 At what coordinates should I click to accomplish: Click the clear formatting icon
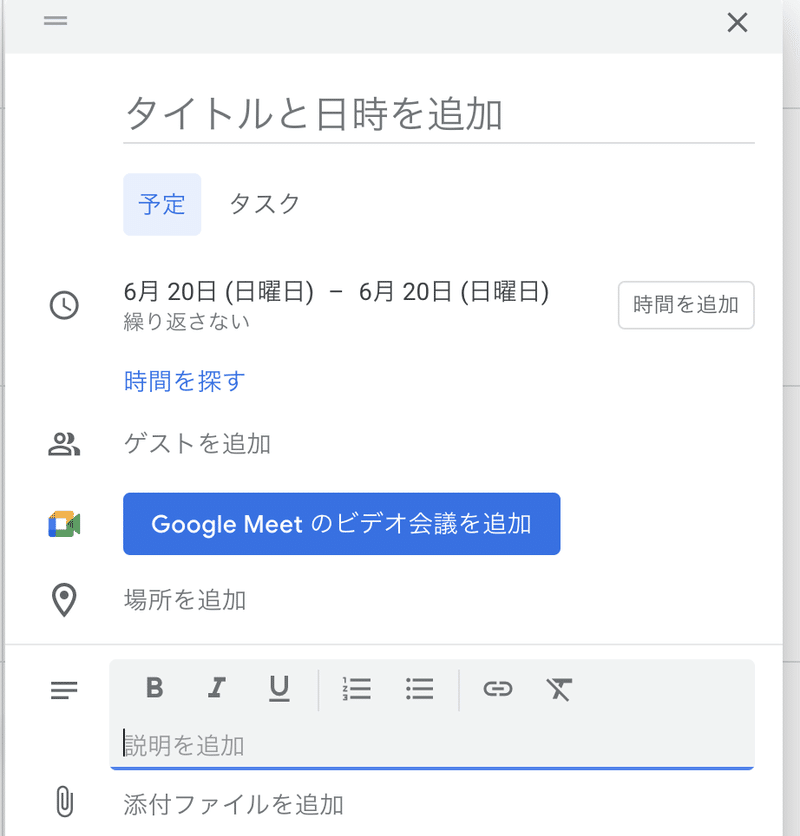tap(559, 689)
